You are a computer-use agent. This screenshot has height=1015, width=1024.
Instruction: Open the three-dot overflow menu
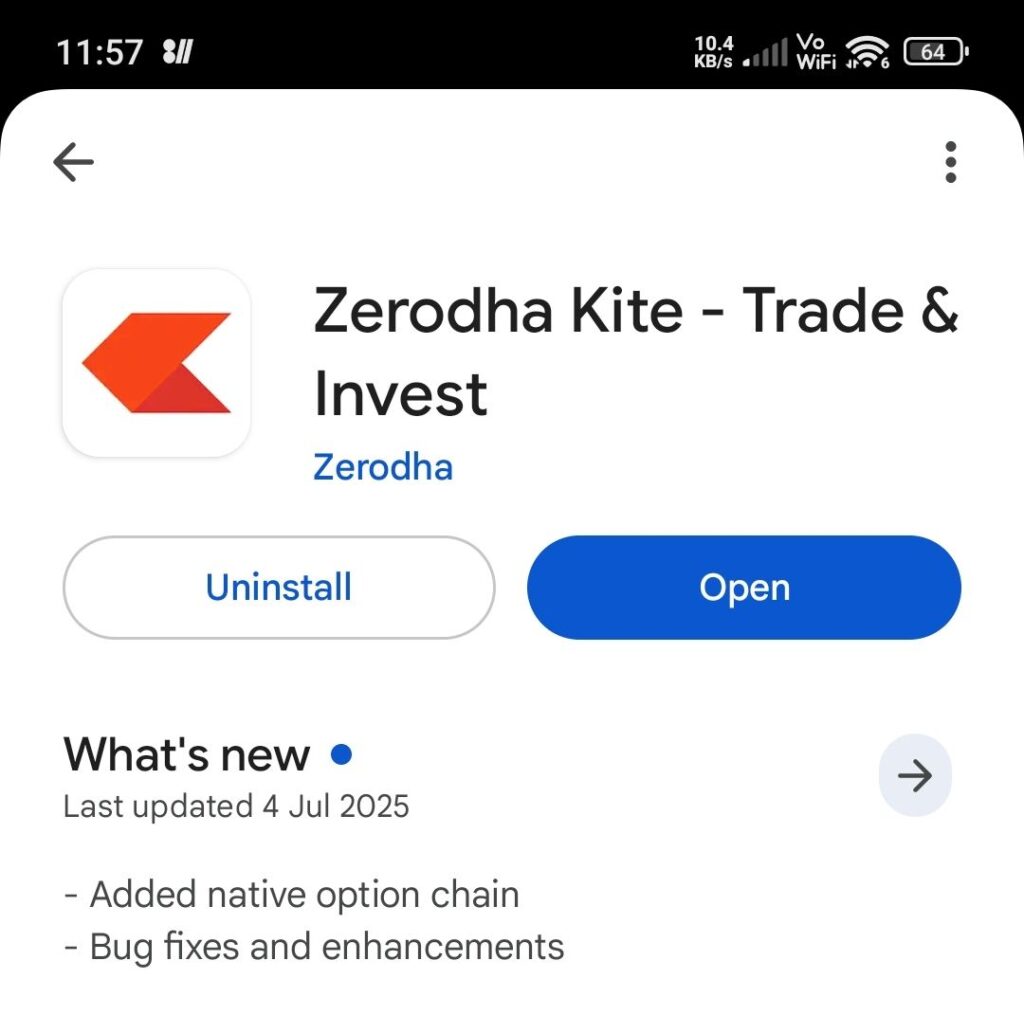coord(950,162)
